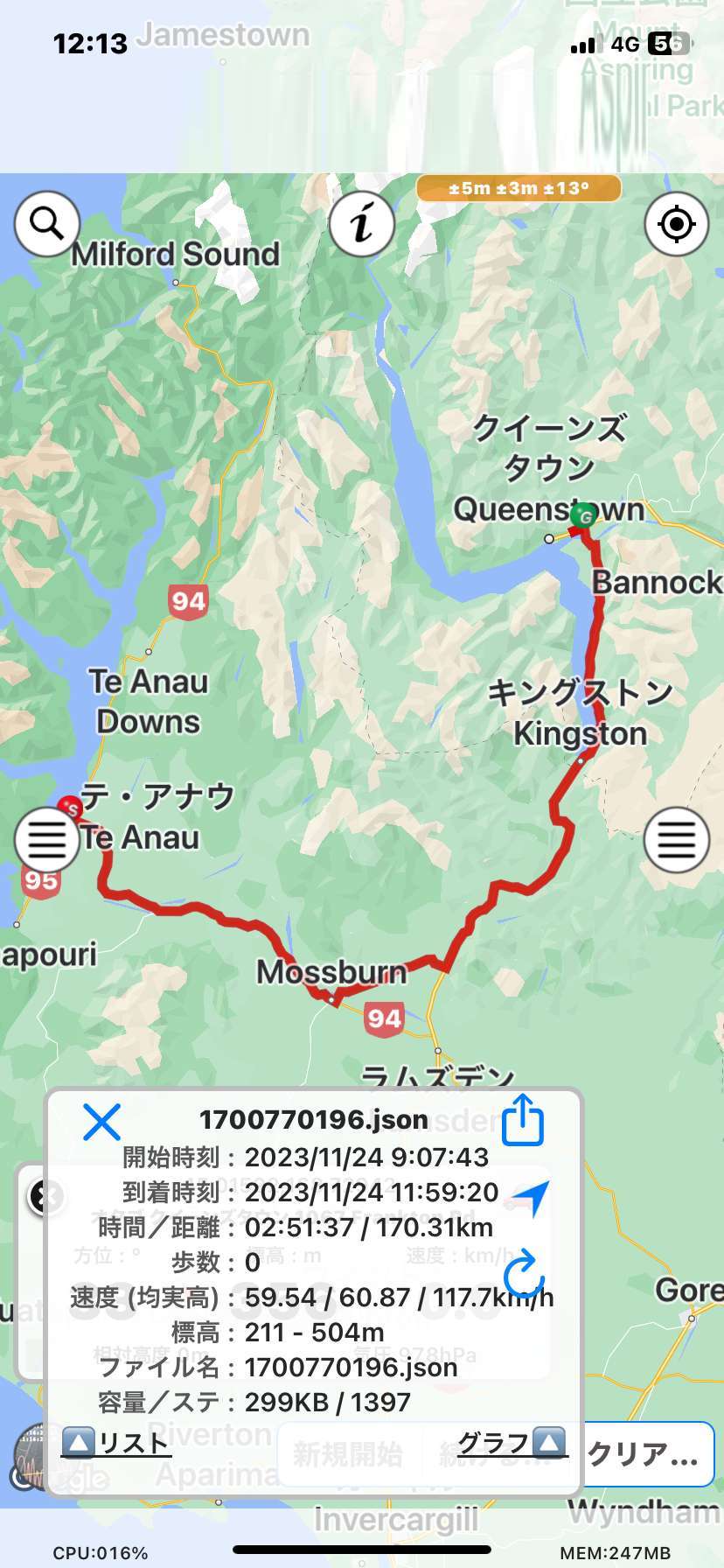Viewport: 724px width, 1568px height.
Task: Tap the クリア button
Action: click(648, 1453)
